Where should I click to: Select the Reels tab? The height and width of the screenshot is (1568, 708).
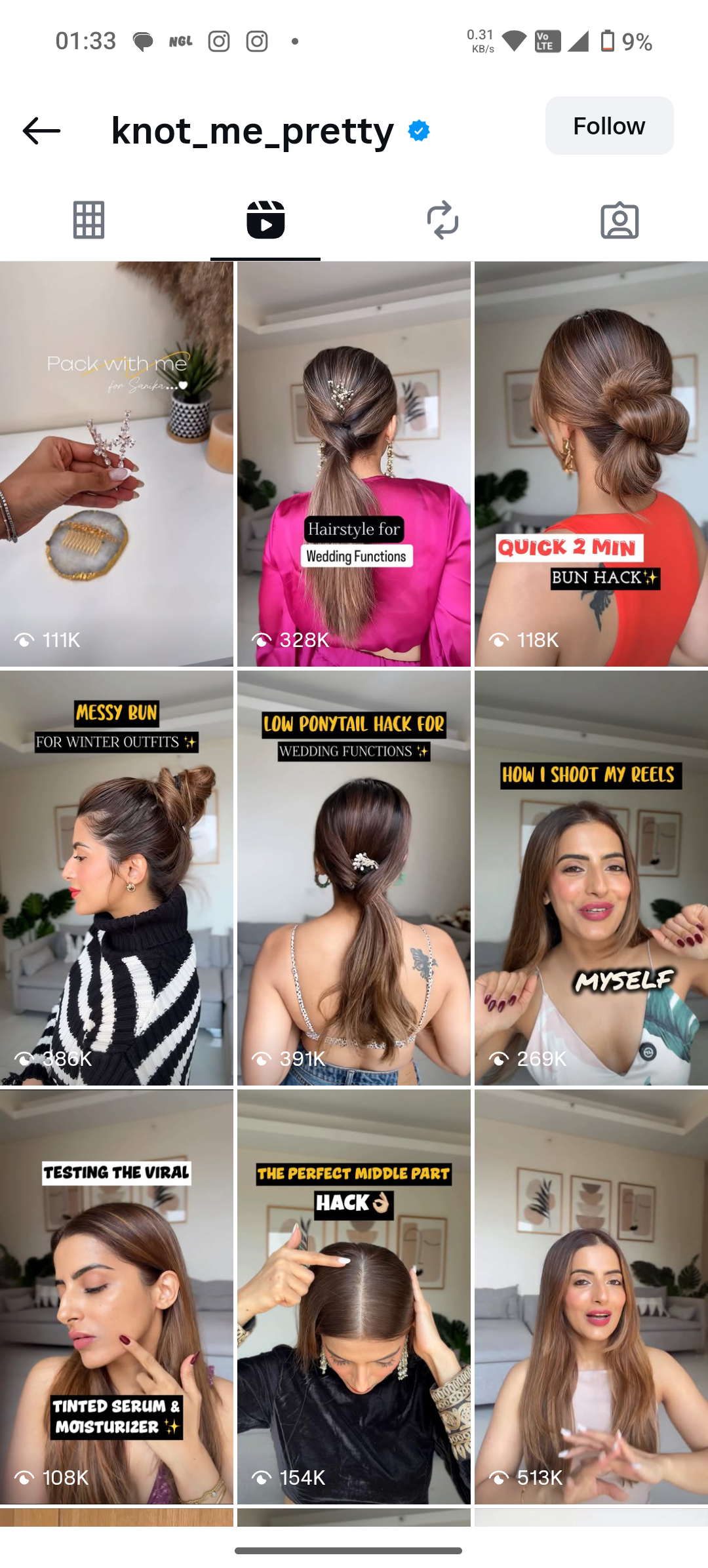tap(265, 220)
